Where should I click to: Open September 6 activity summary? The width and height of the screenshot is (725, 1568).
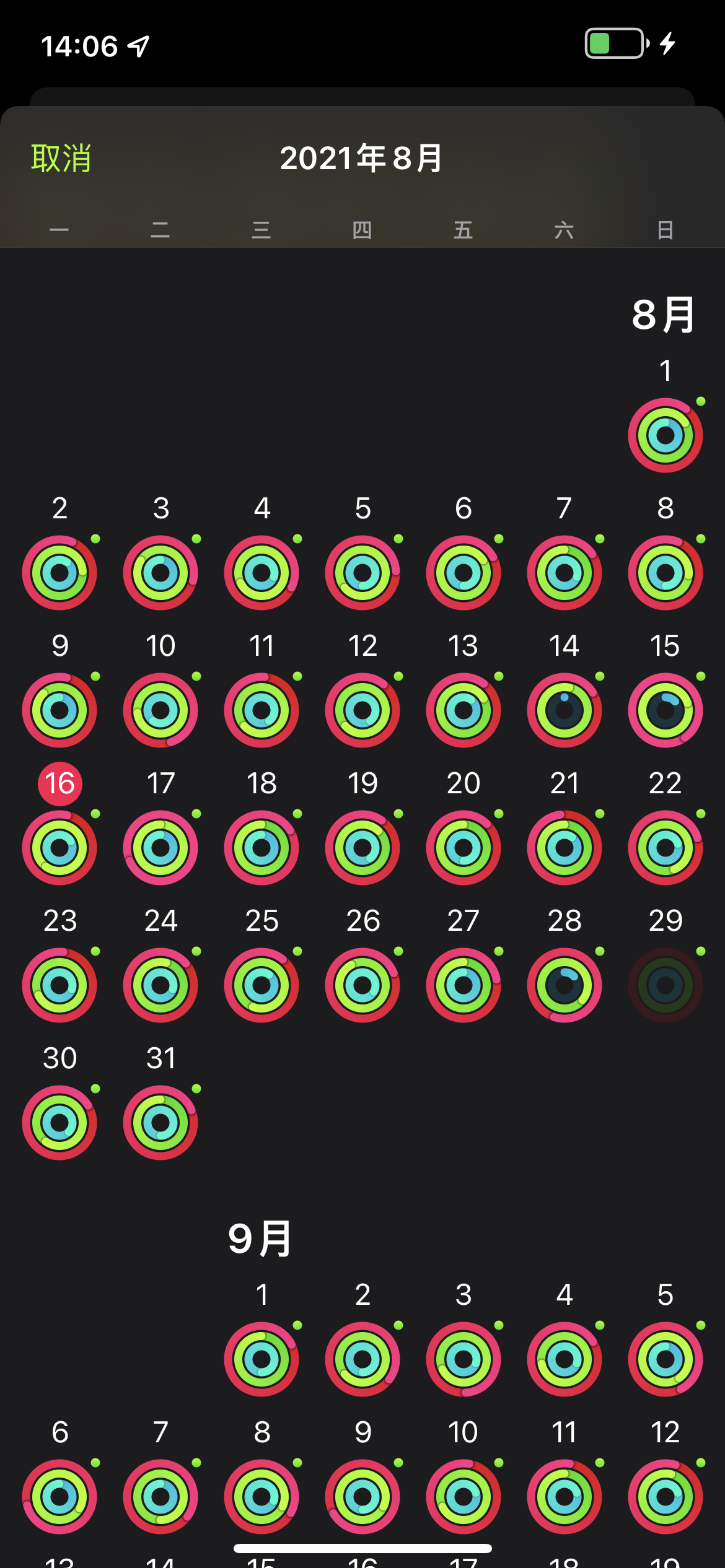(59, 1496)
